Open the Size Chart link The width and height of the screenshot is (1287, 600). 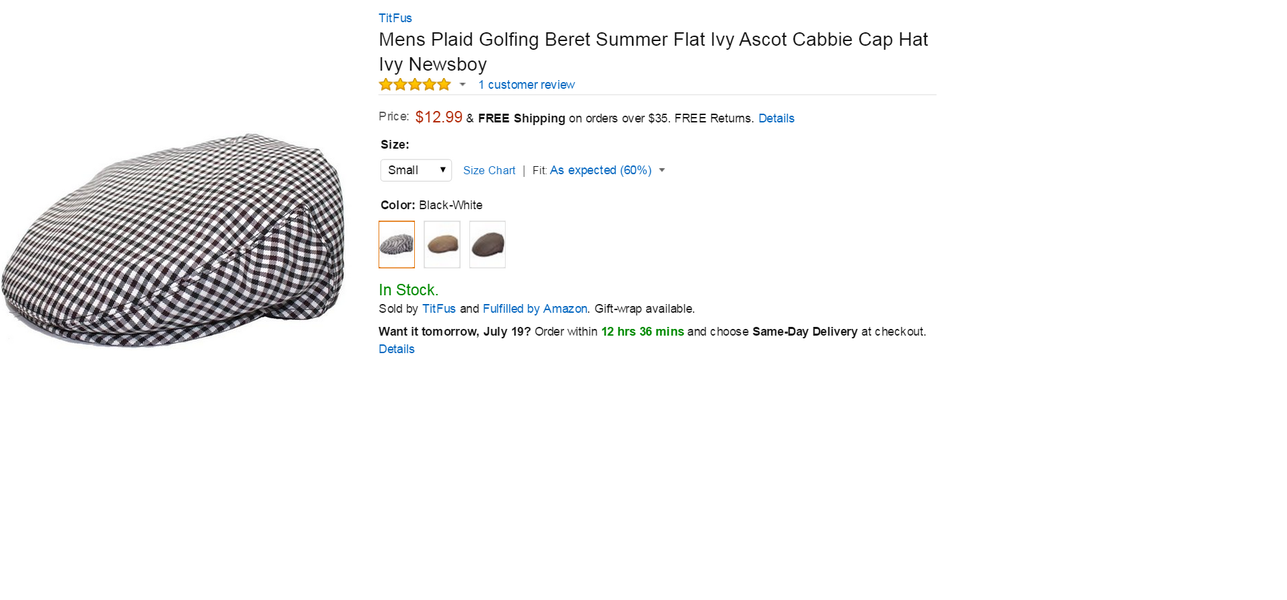[489, 171]
